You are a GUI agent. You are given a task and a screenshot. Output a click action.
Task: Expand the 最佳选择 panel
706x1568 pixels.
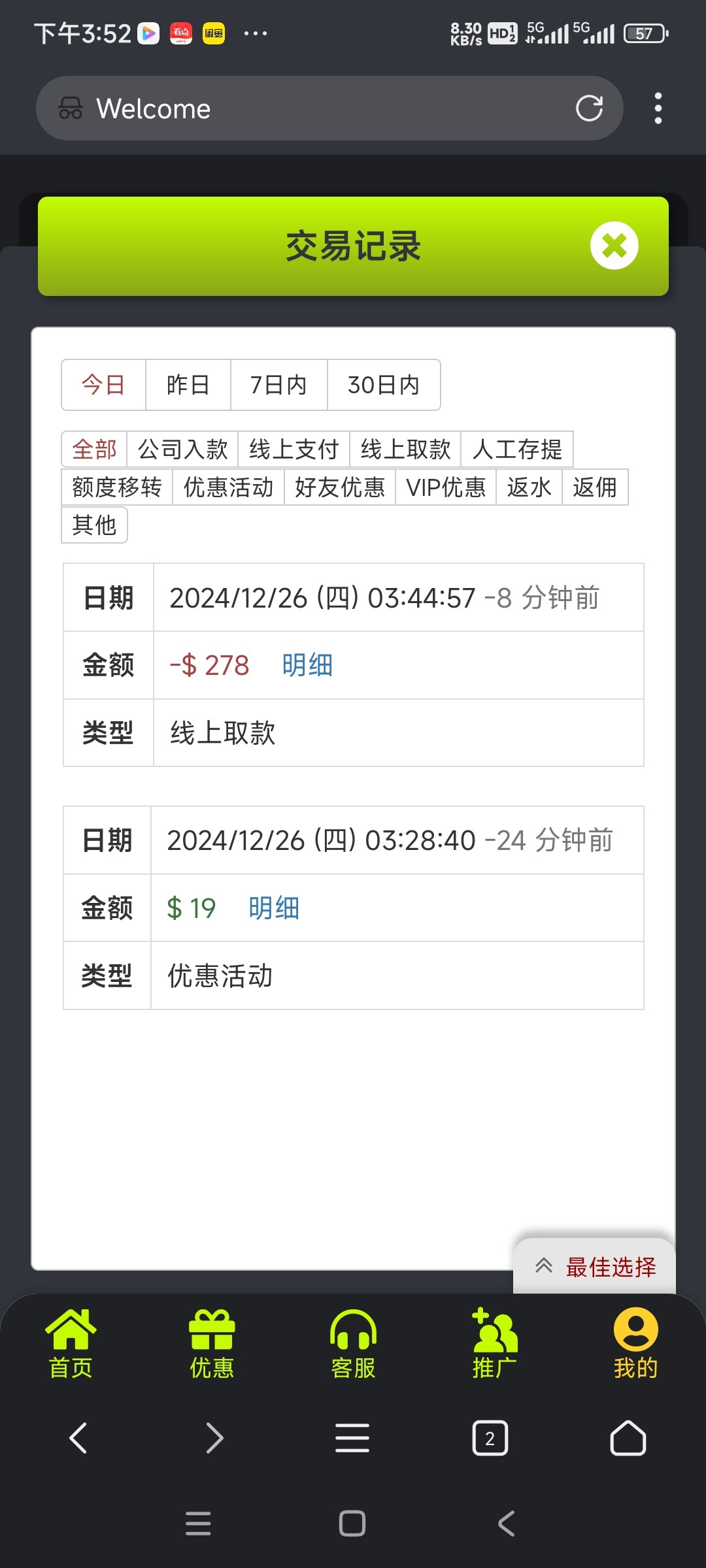click(x=594, y=1265)
